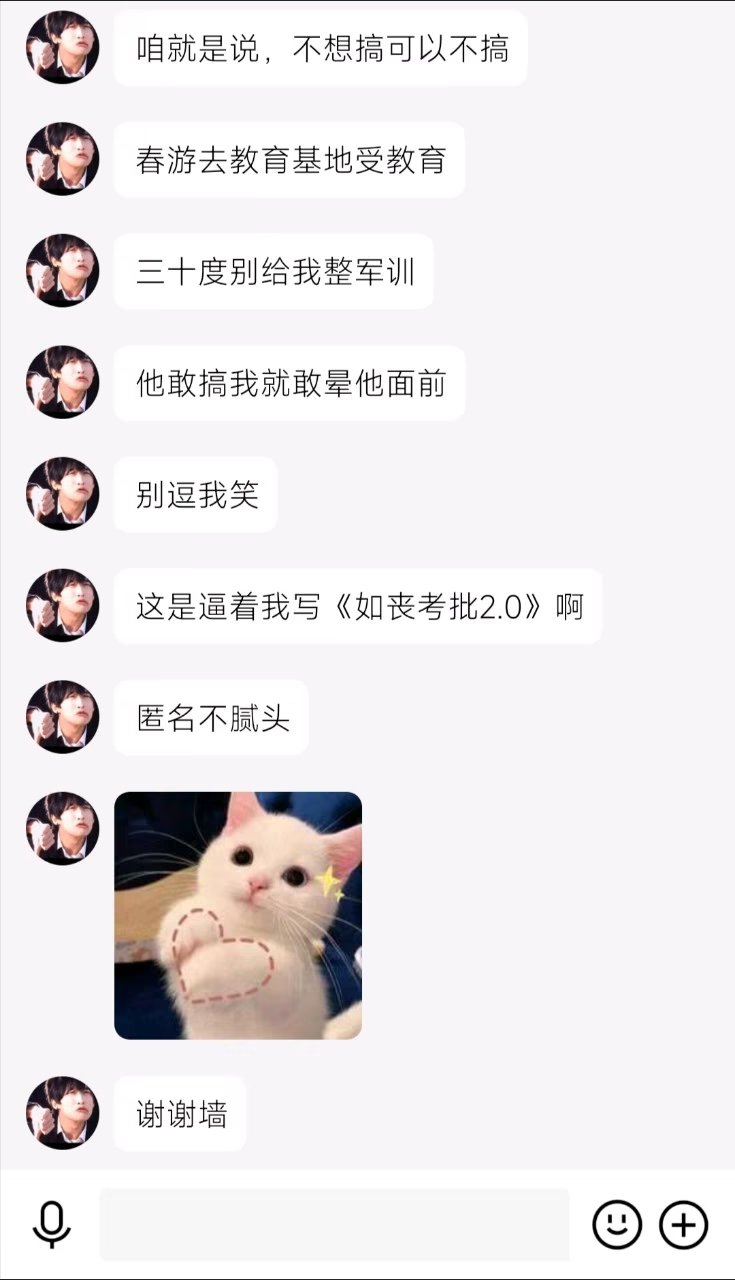735x1280 pixels.
Task: Open the plus attachment menu
Action: (684, 1224)
